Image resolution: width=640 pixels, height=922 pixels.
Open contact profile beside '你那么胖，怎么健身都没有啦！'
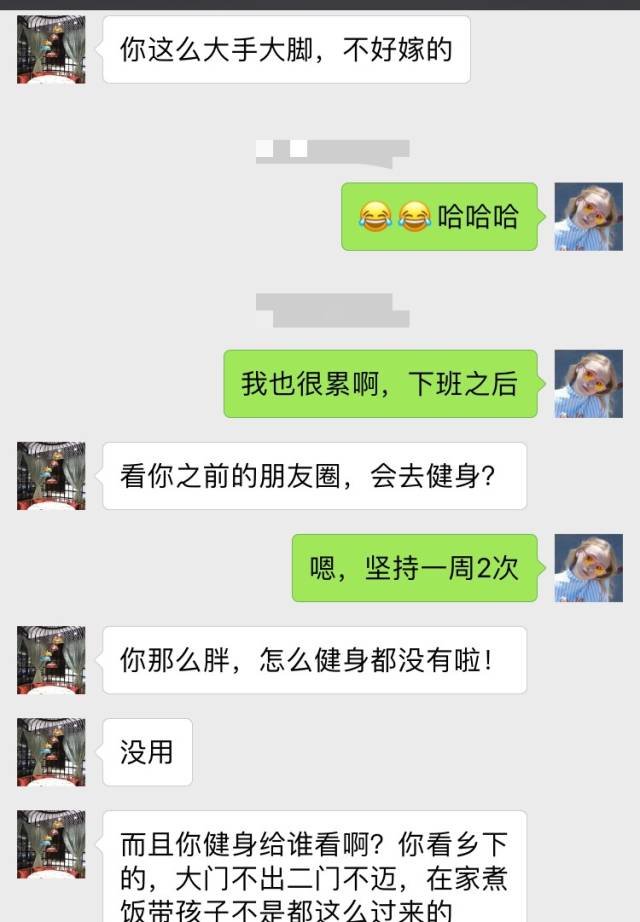tap(51, 660)
